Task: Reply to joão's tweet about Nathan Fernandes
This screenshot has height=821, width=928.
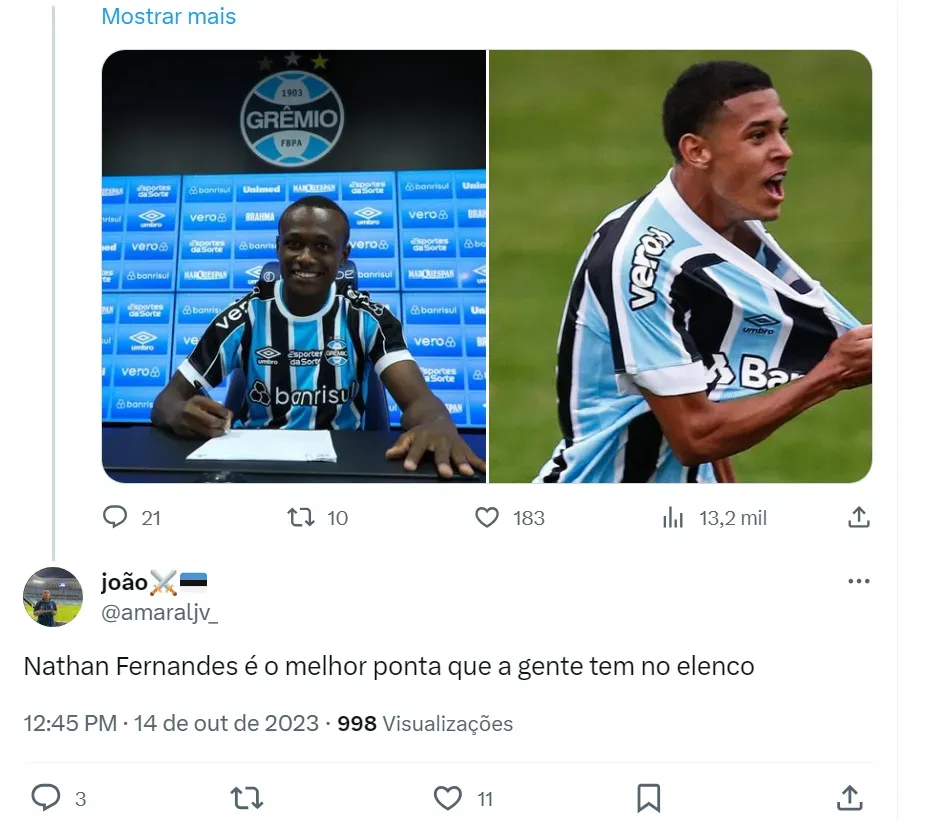Action: [x=46, y=797]
